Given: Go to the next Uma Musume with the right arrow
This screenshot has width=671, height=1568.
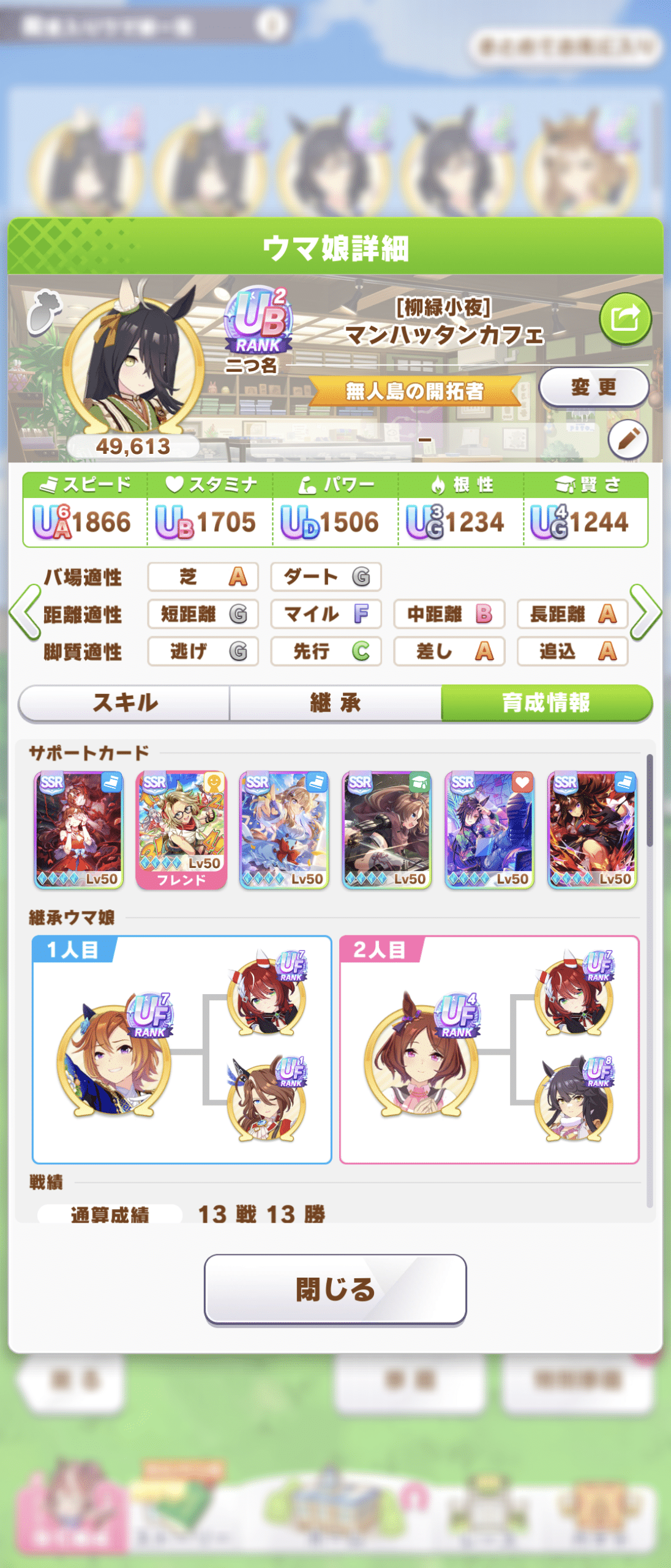Looking at the screenshot, I should [645, 612].
